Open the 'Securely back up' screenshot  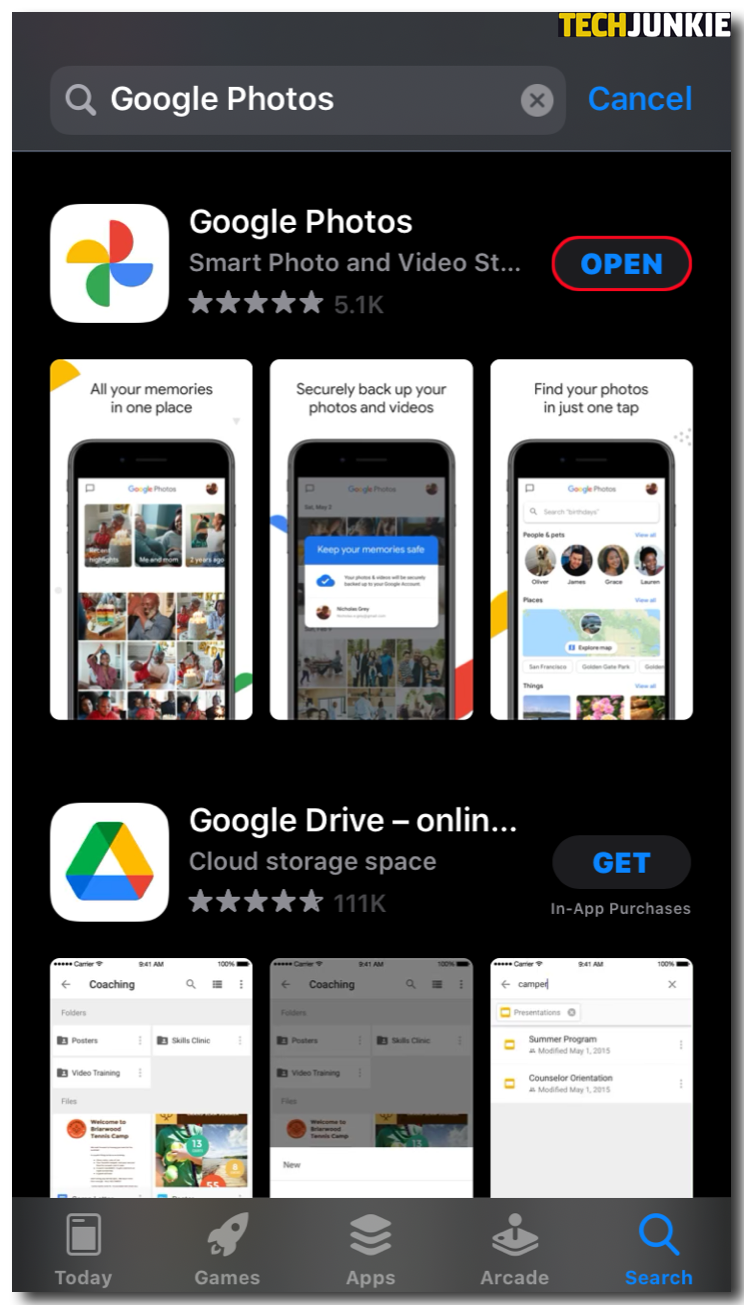371,540
